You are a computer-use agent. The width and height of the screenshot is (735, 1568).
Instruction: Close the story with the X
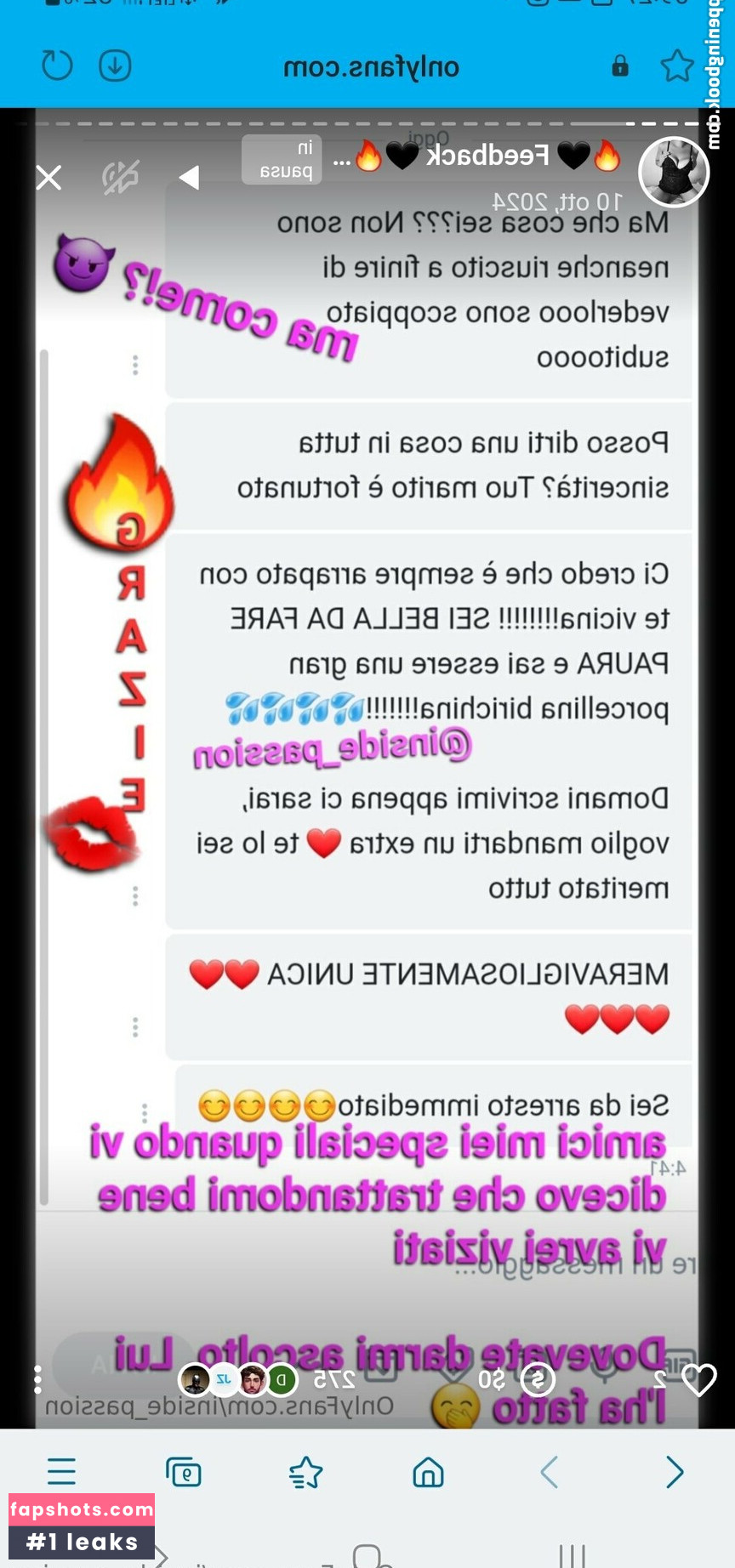[x=49, y=178]
